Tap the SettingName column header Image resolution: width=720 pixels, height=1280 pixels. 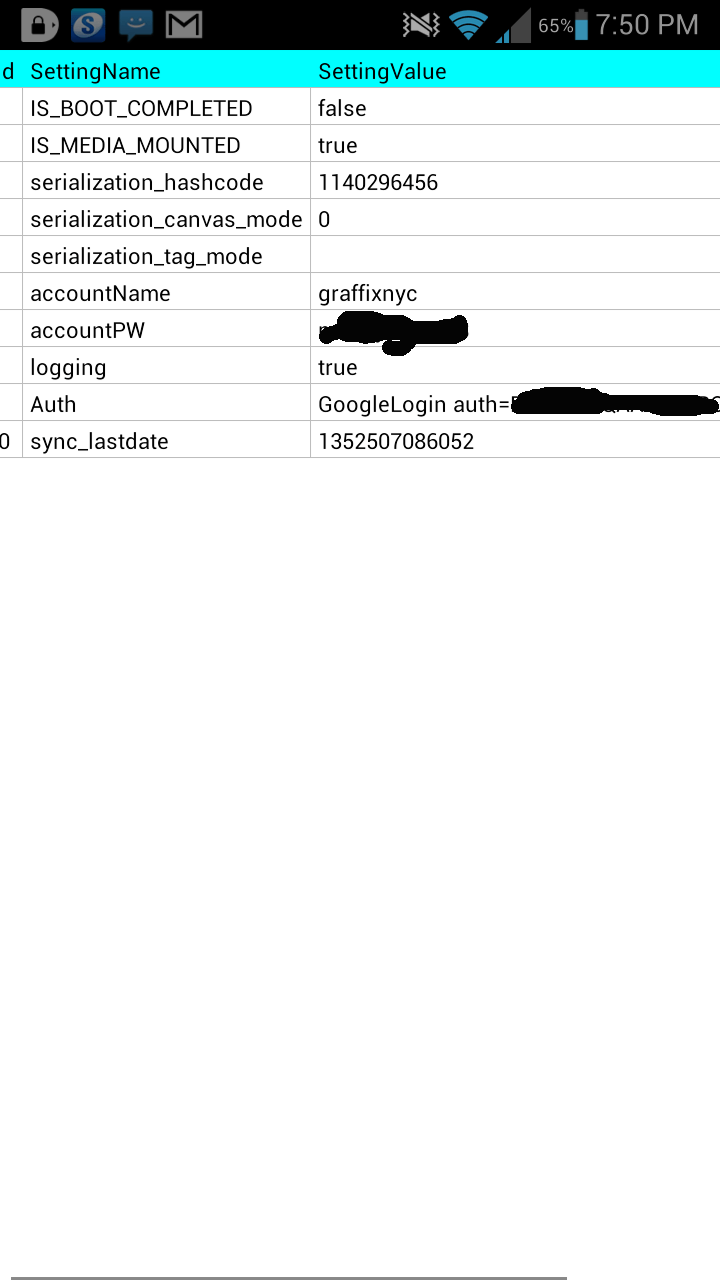[95, 71]
